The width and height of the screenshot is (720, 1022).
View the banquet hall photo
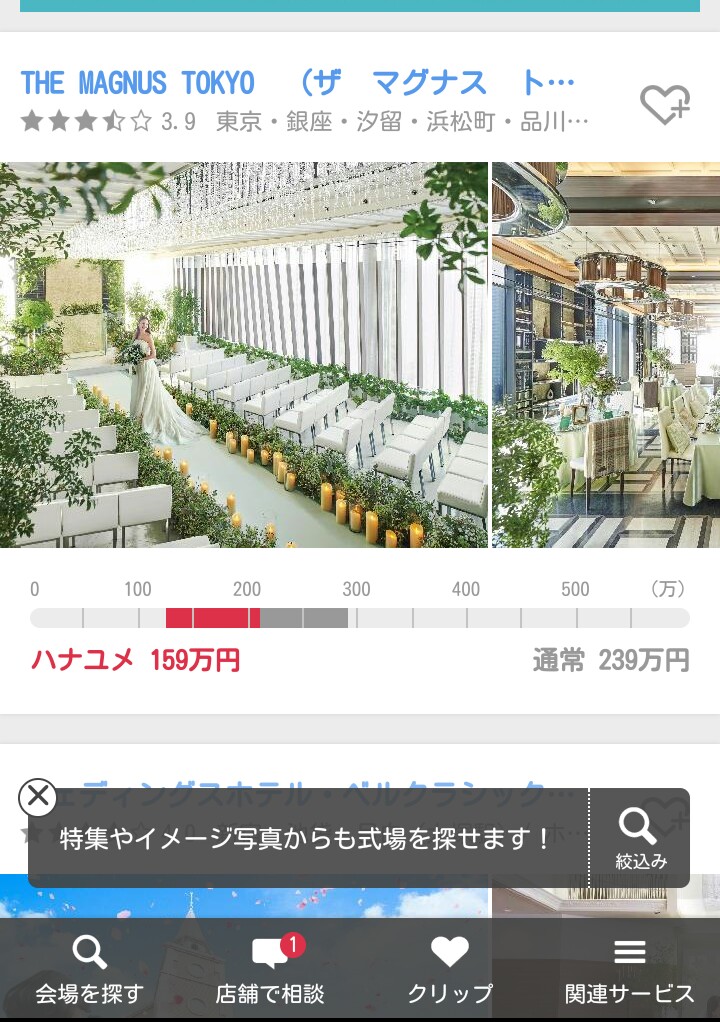coord(606,355)
